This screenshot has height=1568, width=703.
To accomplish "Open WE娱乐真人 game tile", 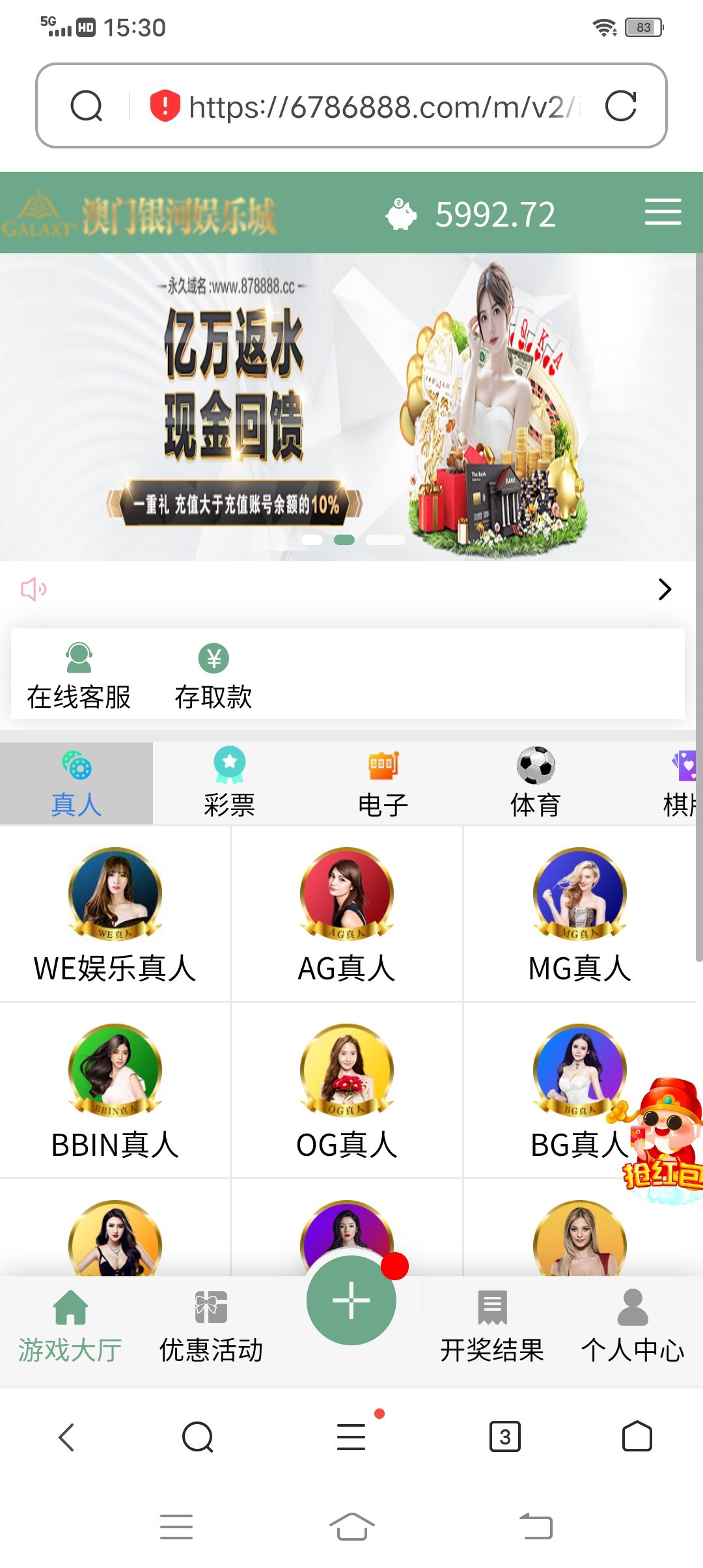I will coord(115,915).
